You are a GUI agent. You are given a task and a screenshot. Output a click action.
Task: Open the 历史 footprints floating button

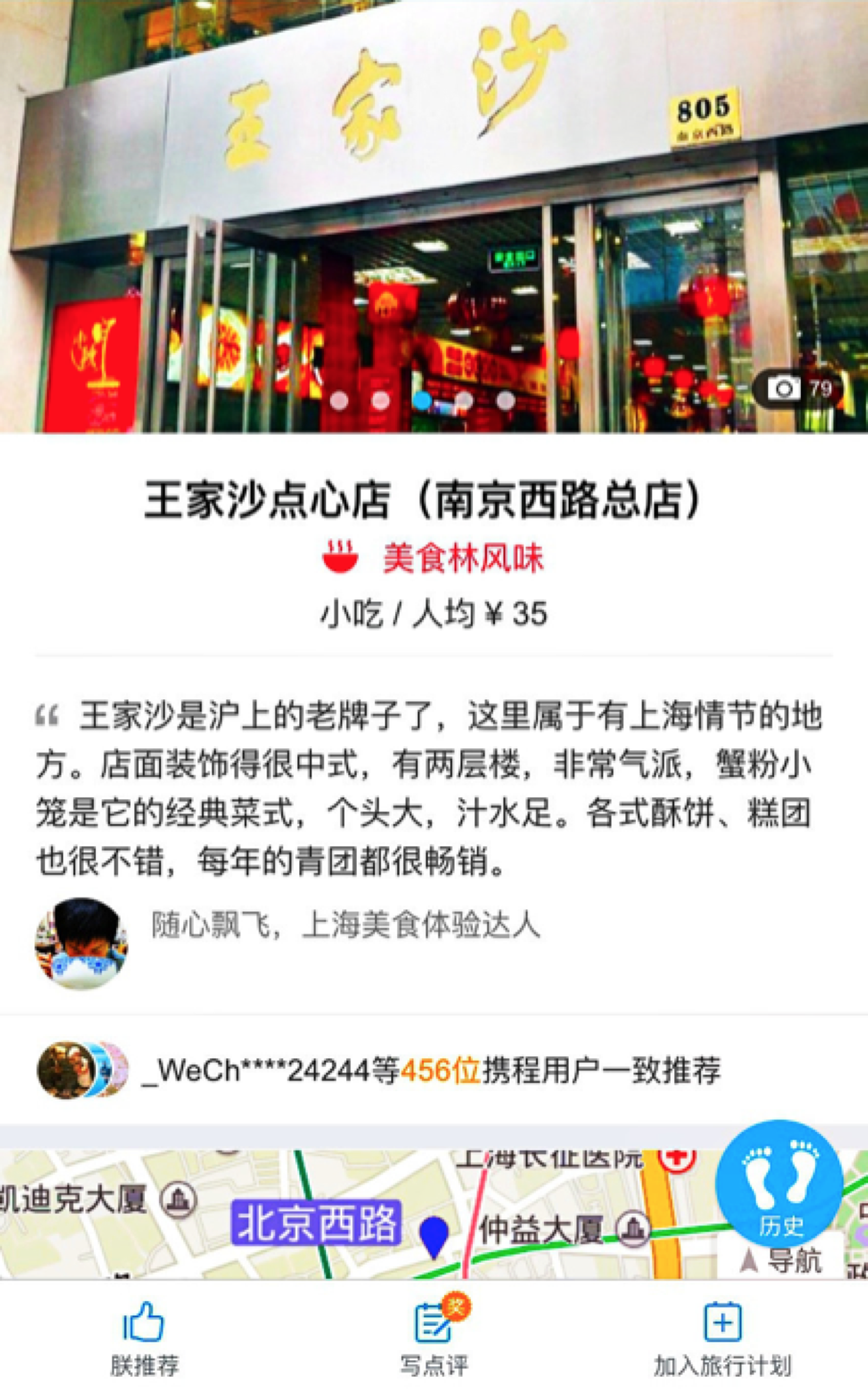[779, 1182]
